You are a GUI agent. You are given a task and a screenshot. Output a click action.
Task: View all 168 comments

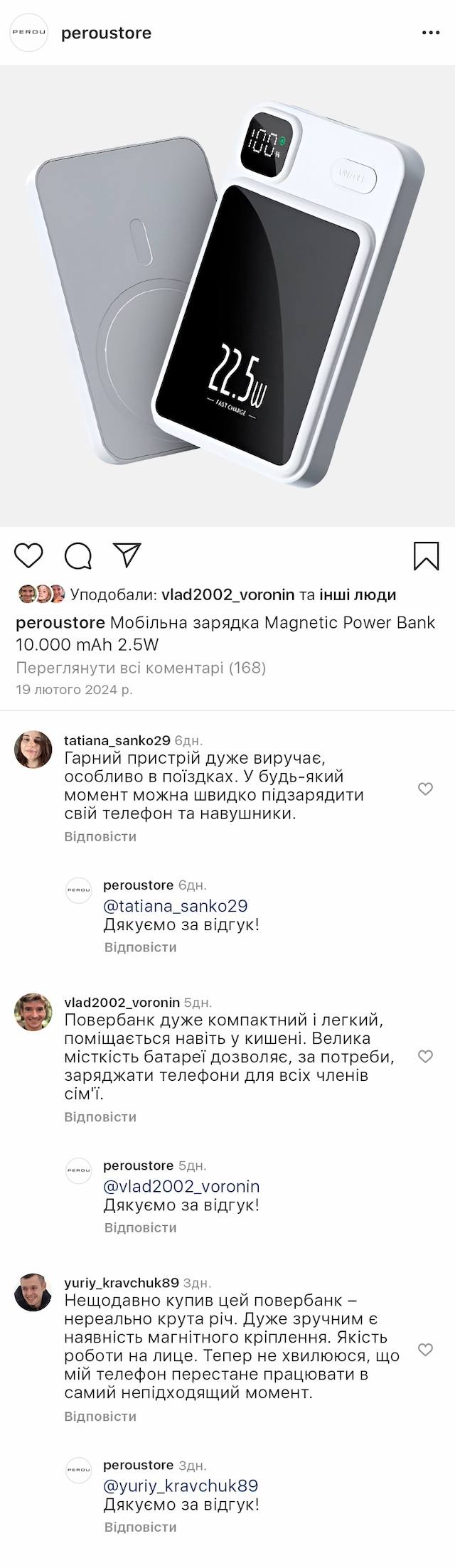[x=141, y=668]
